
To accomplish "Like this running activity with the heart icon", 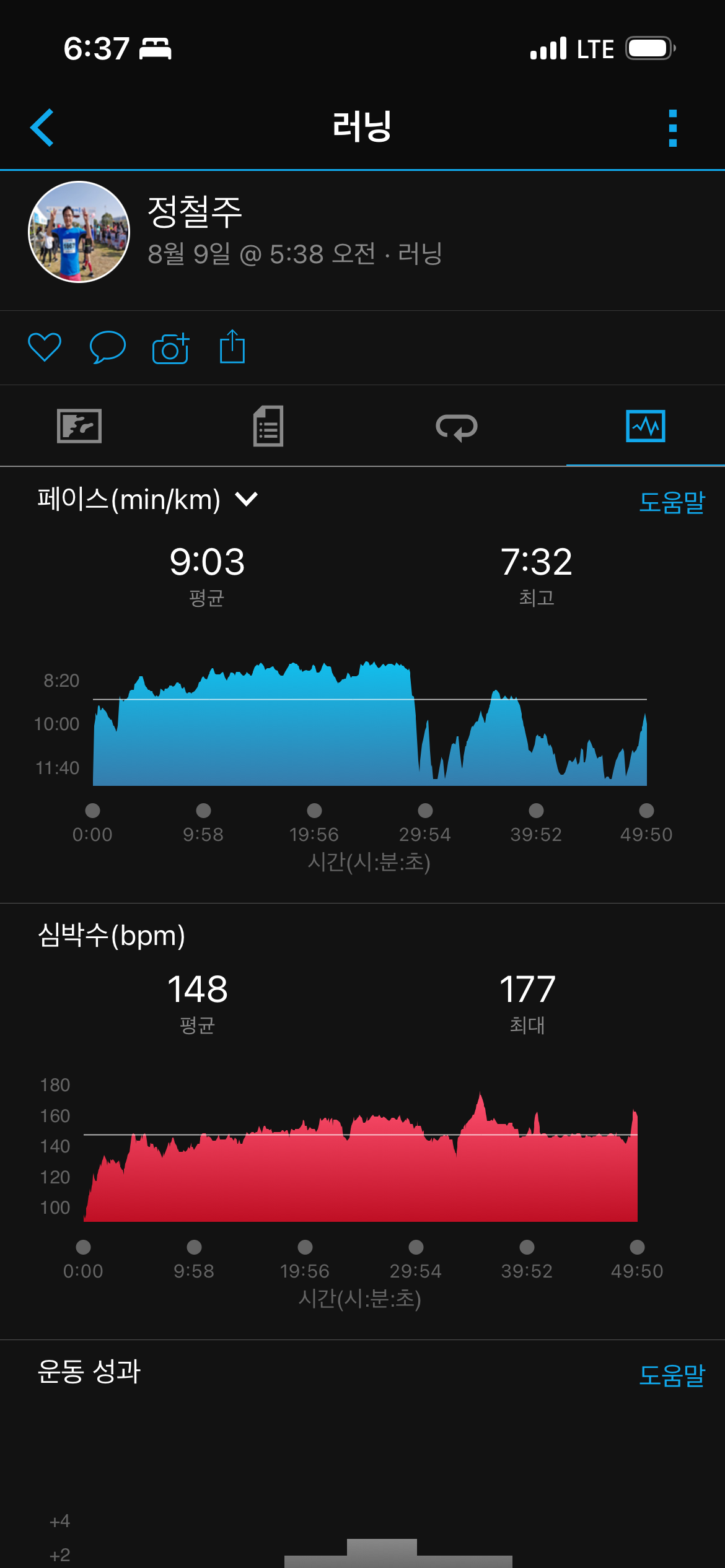I will pyautogui.click(x=45, y=347).
